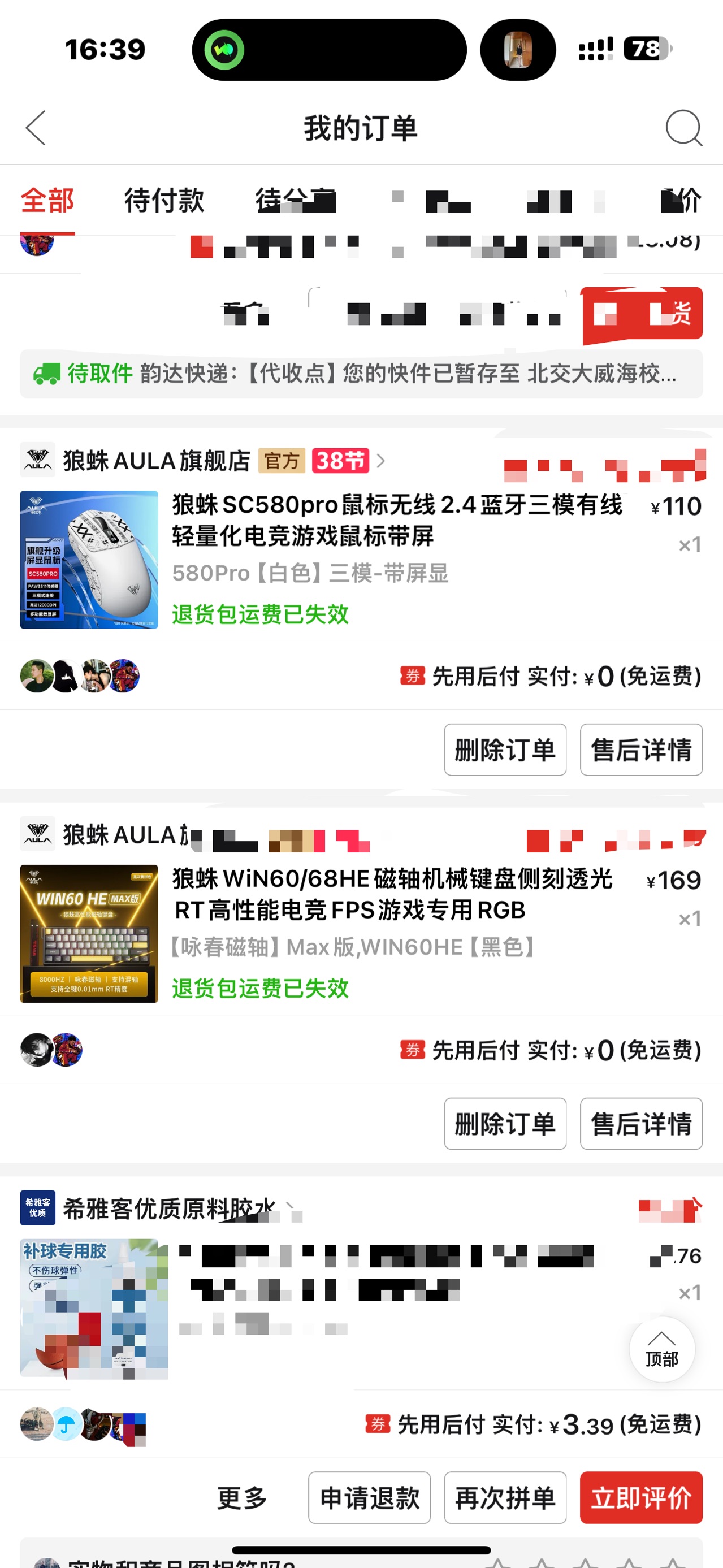723x1568 pixels.
Task: Tap 立即评价 to review glue order
Action: [641, 1497]
